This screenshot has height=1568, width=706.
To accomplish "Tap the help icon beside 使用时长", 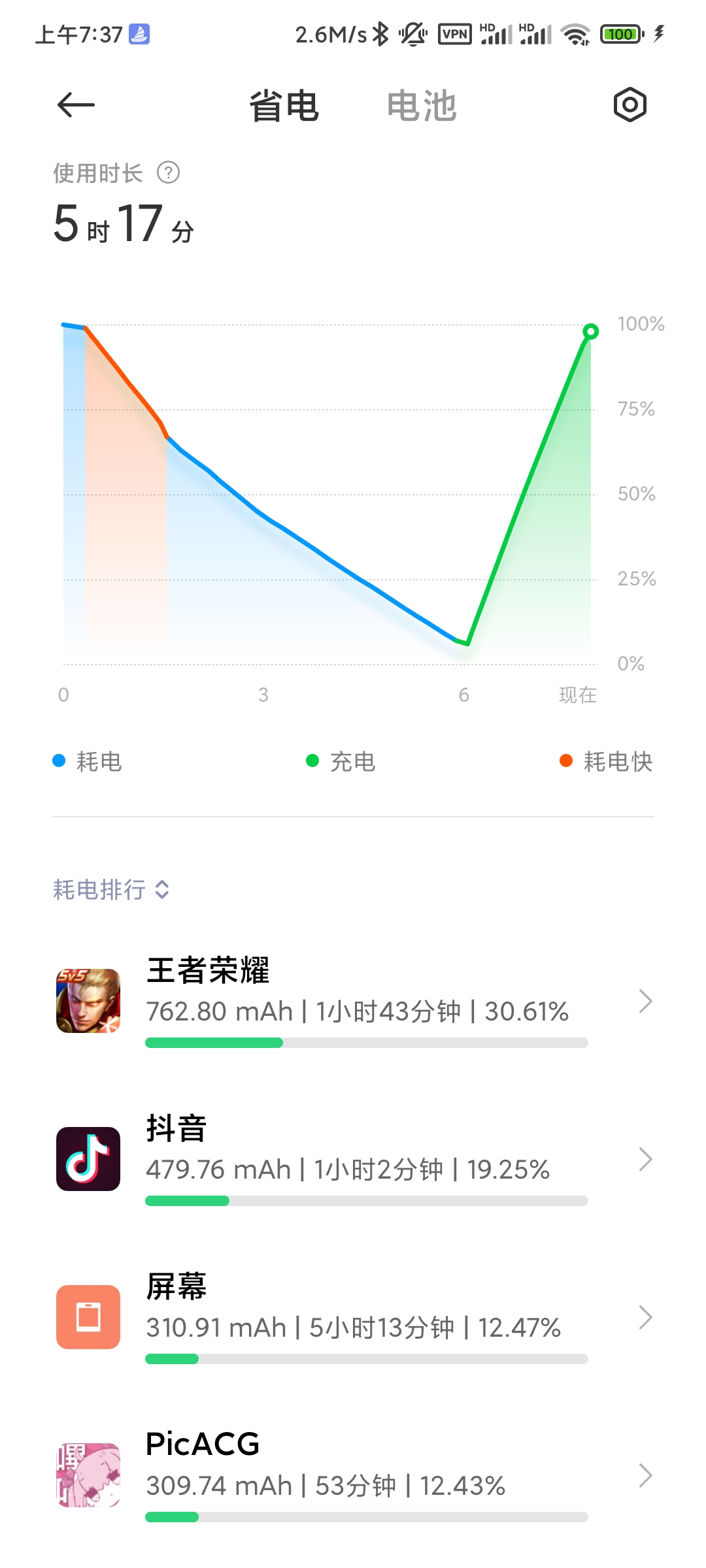I will pyautogui.click(x=168, y=173).
